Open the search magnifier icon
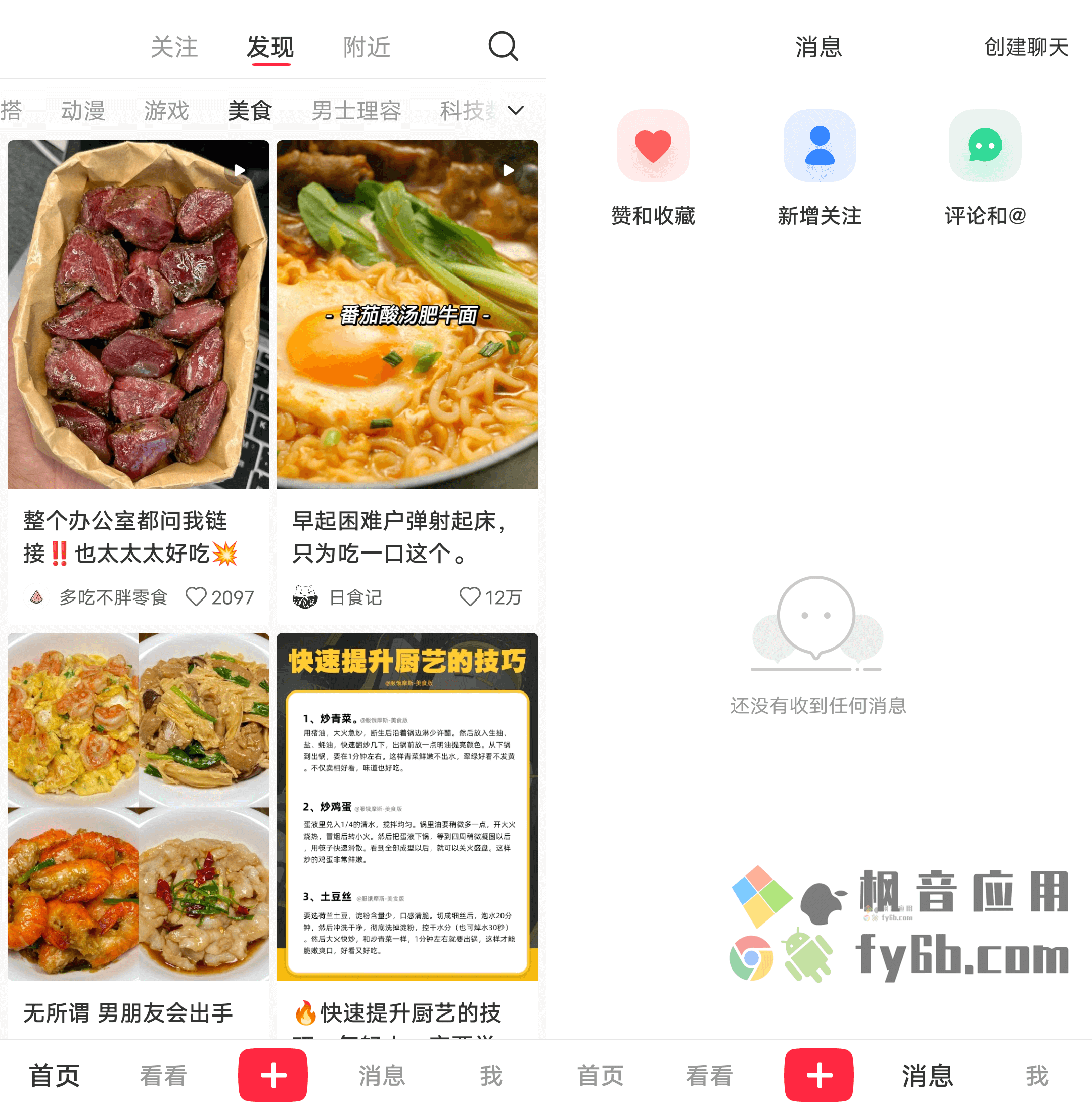Screen dimensions: 1092x1107 coord(503,46)
